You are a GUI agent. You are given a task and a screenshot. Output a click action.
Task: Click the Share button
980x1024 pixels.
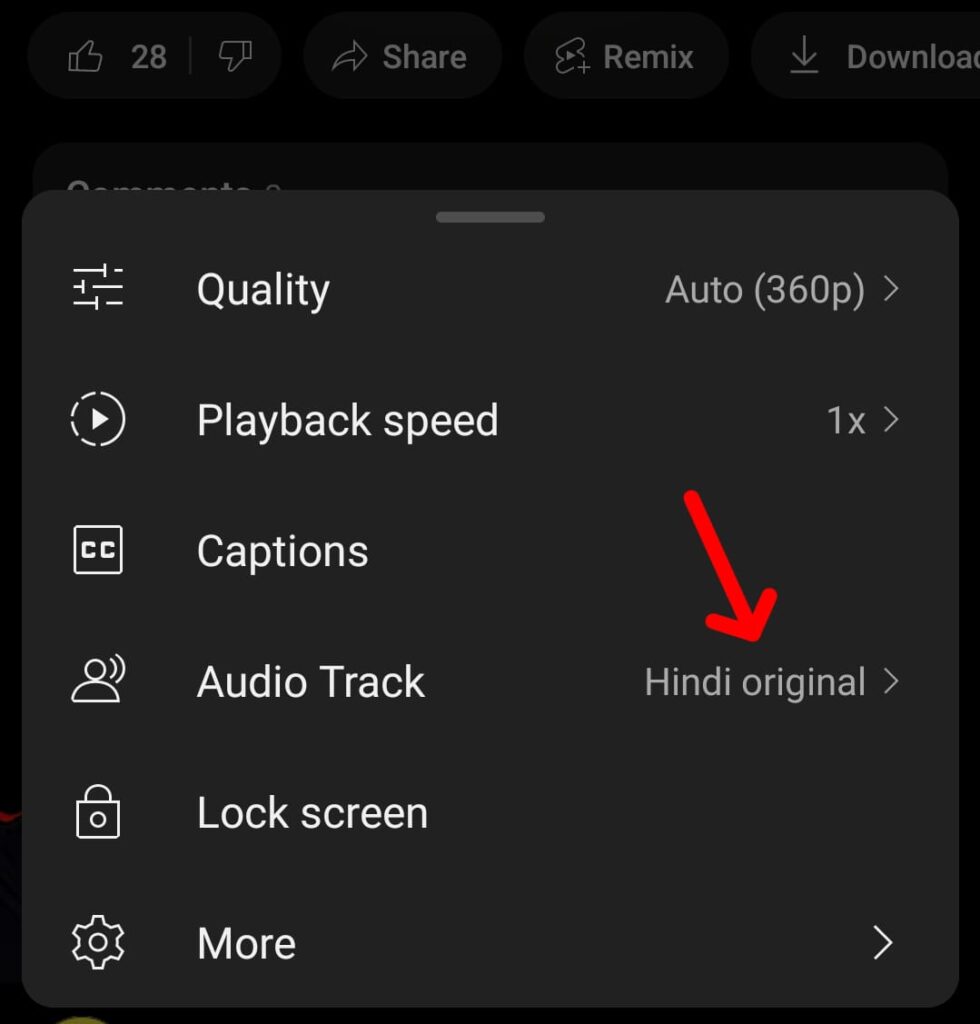coord(402,56)
